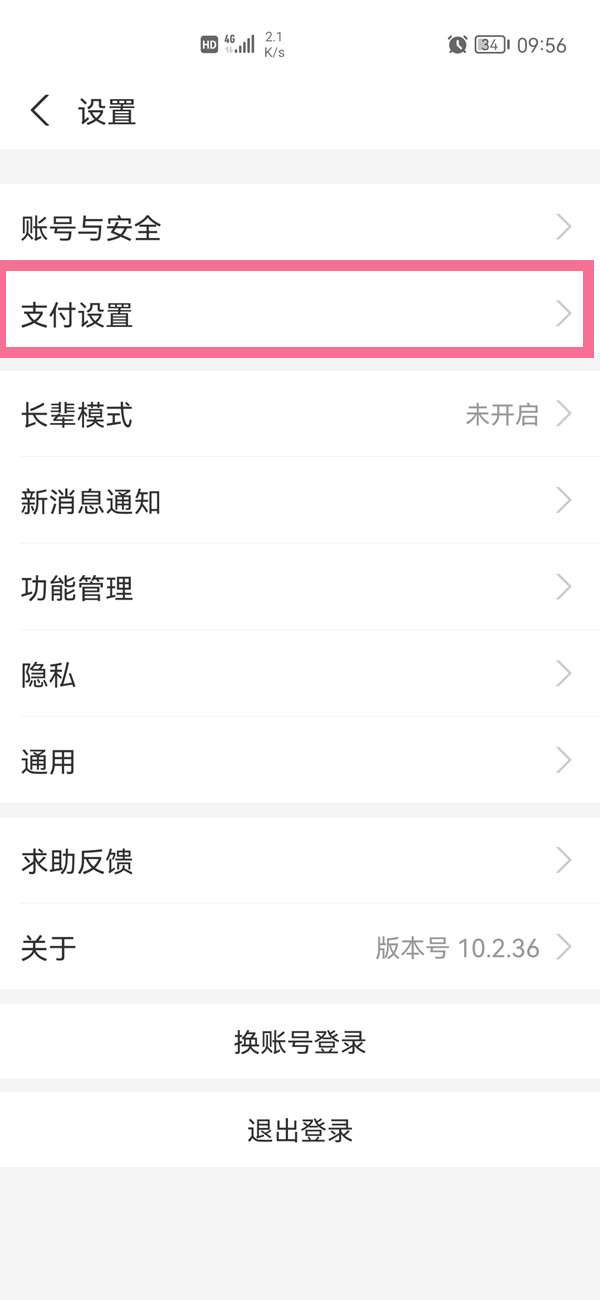
Task: Open 隐私 settings
Action: [x=300, y=675]
